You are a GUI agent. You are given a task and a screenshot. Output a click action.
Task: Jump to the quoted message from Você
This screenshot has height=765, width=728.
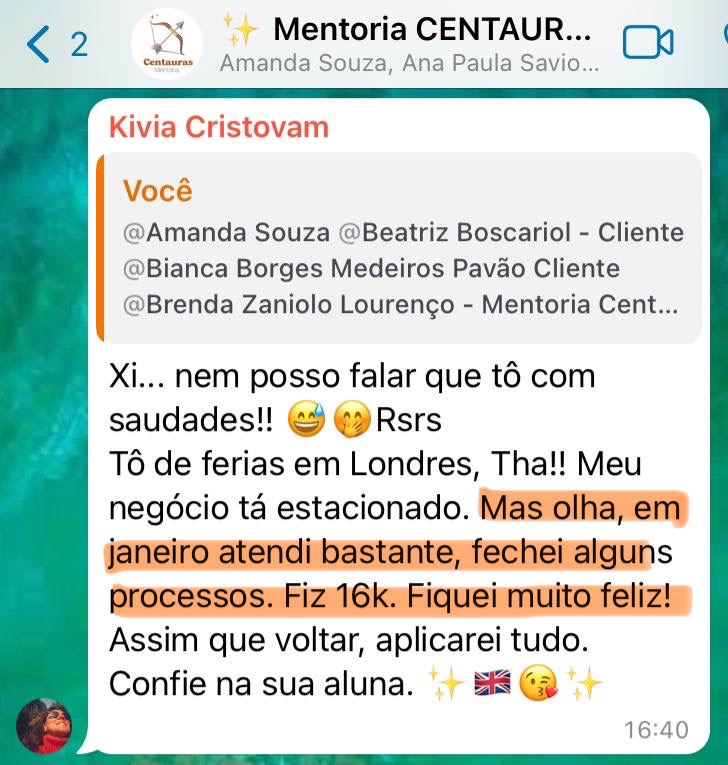[x=400, y=247]
